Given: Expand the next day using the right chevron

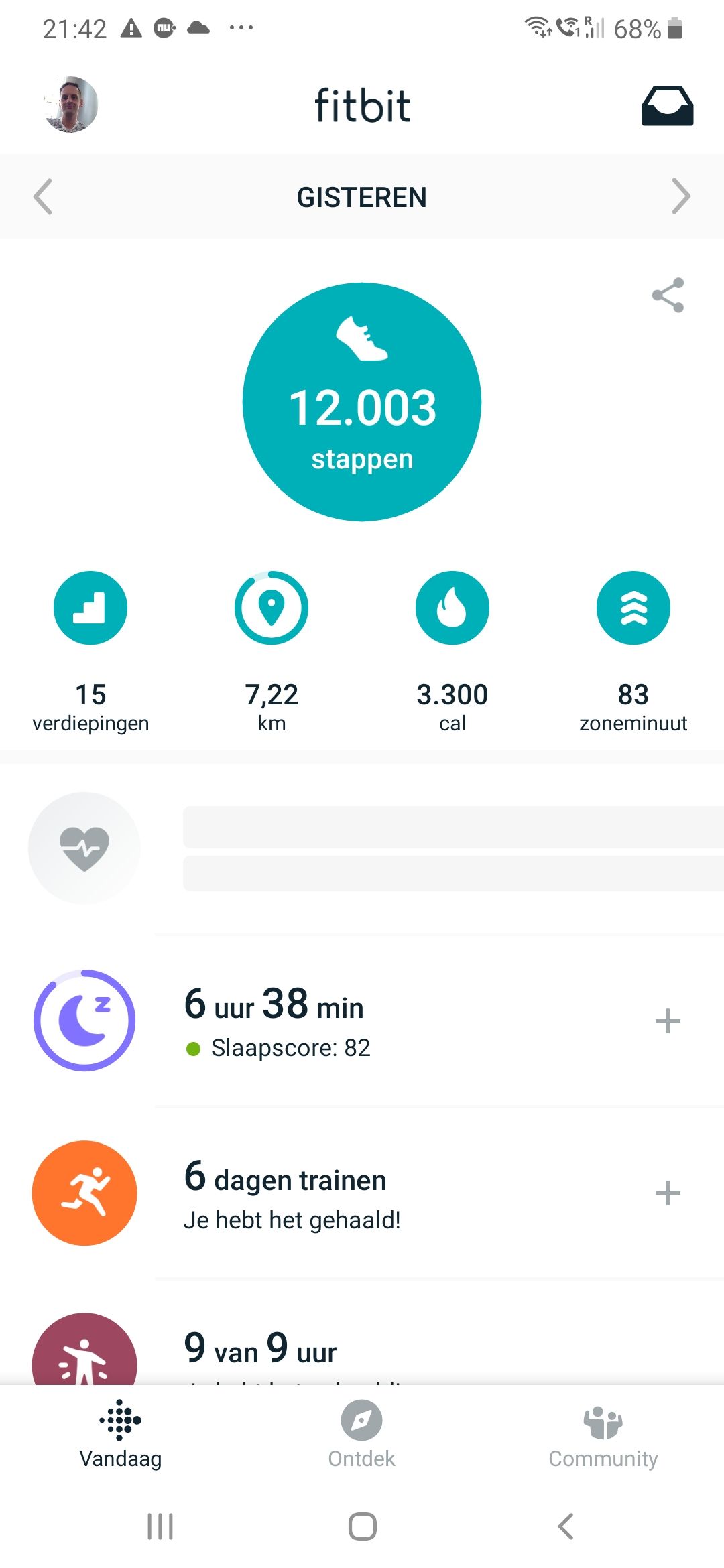Looking at the screenshot, I should [681, 196].
